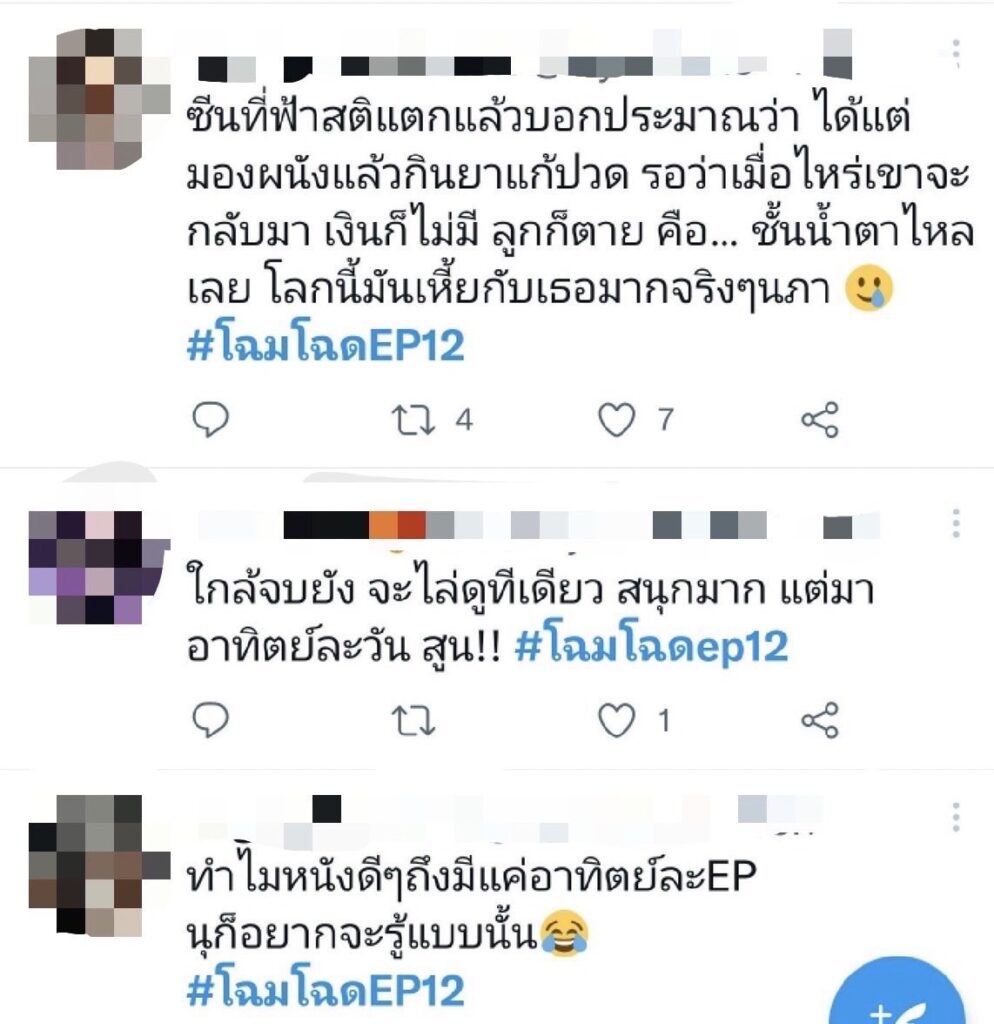Open hashtag #โฉมโฉดEP12 in the "ซีนที่ฟ้าสติแตก" tweet
Screen dimensions: 994x1024
326,345
